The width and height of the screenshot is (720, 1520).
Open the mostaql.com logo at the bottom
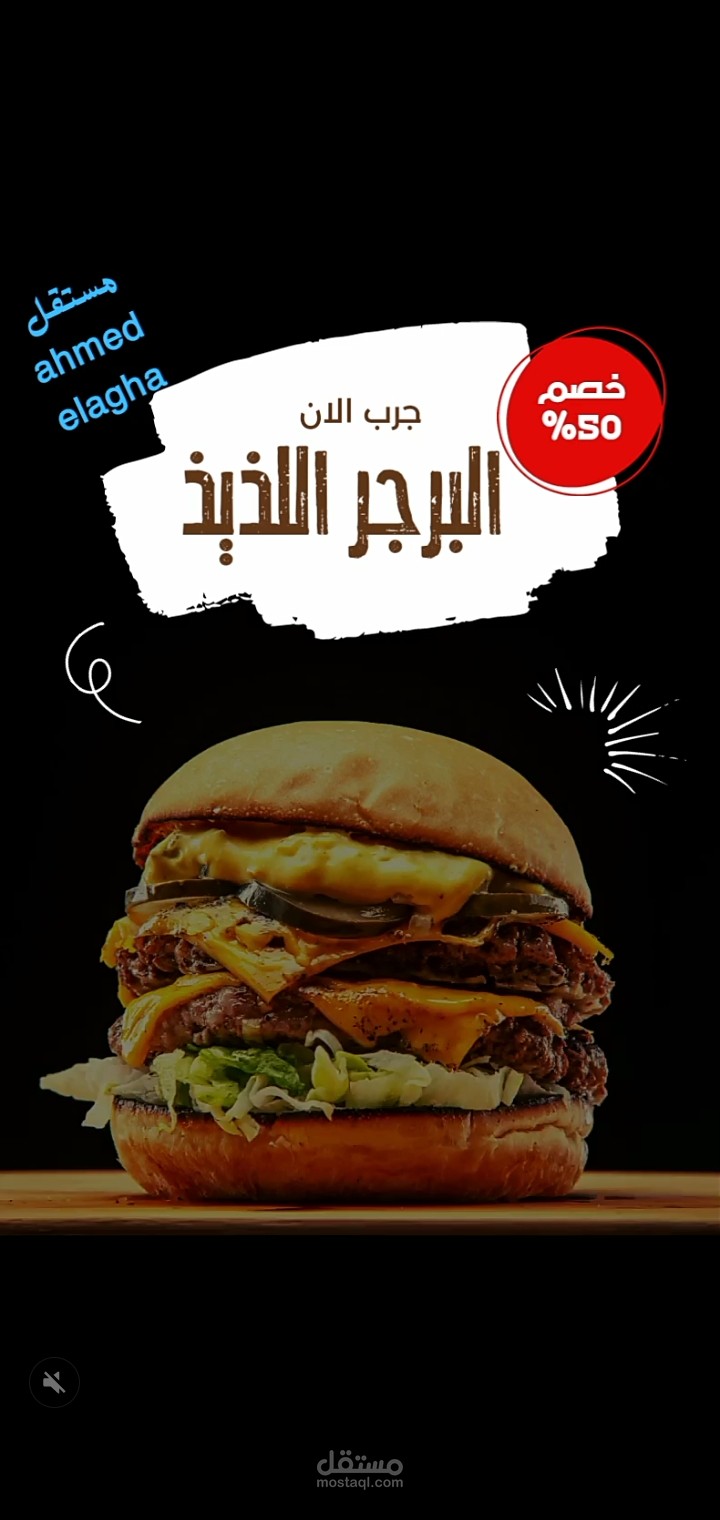(359, 1468)
